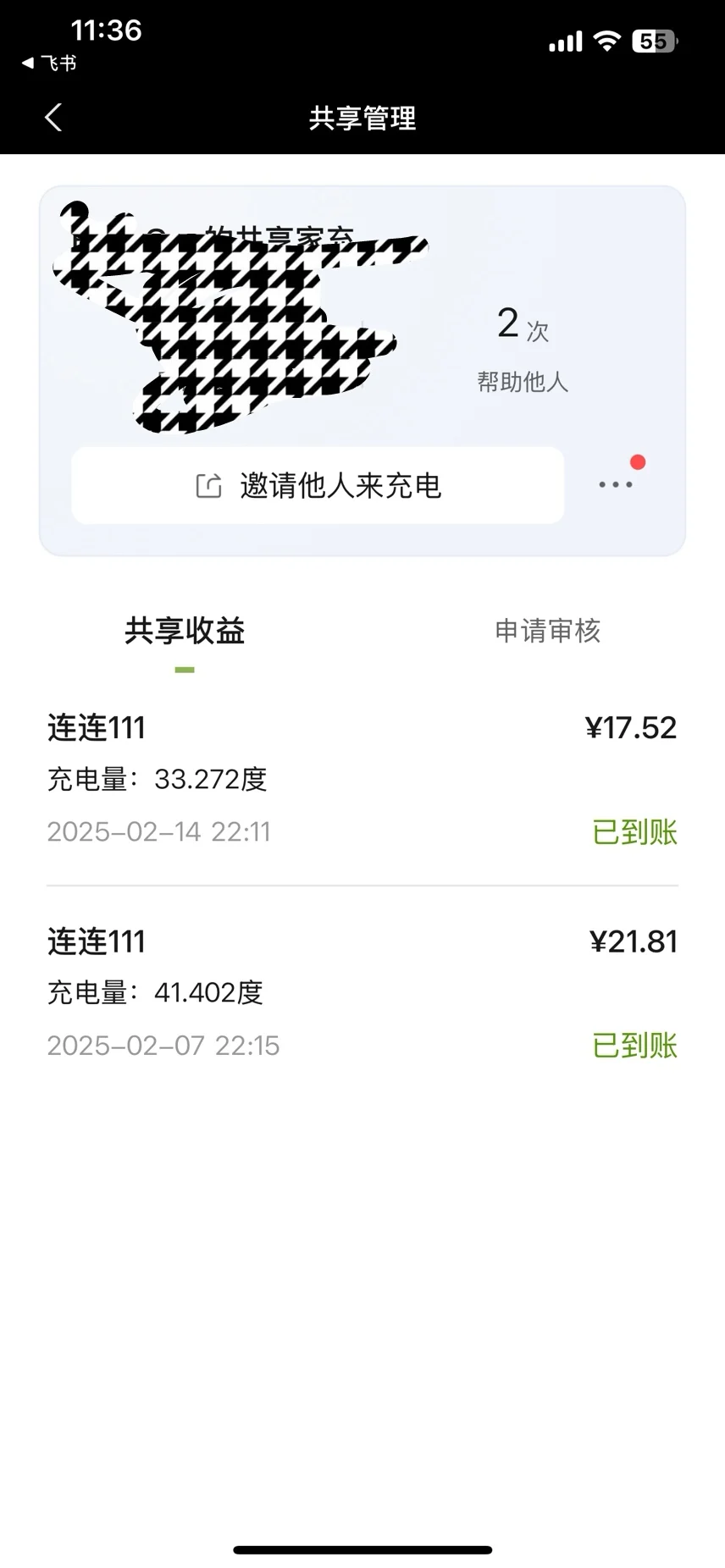Screen dimensions: 725x1568
Task: Go back from the 共享管理 page
Action: 53,118
